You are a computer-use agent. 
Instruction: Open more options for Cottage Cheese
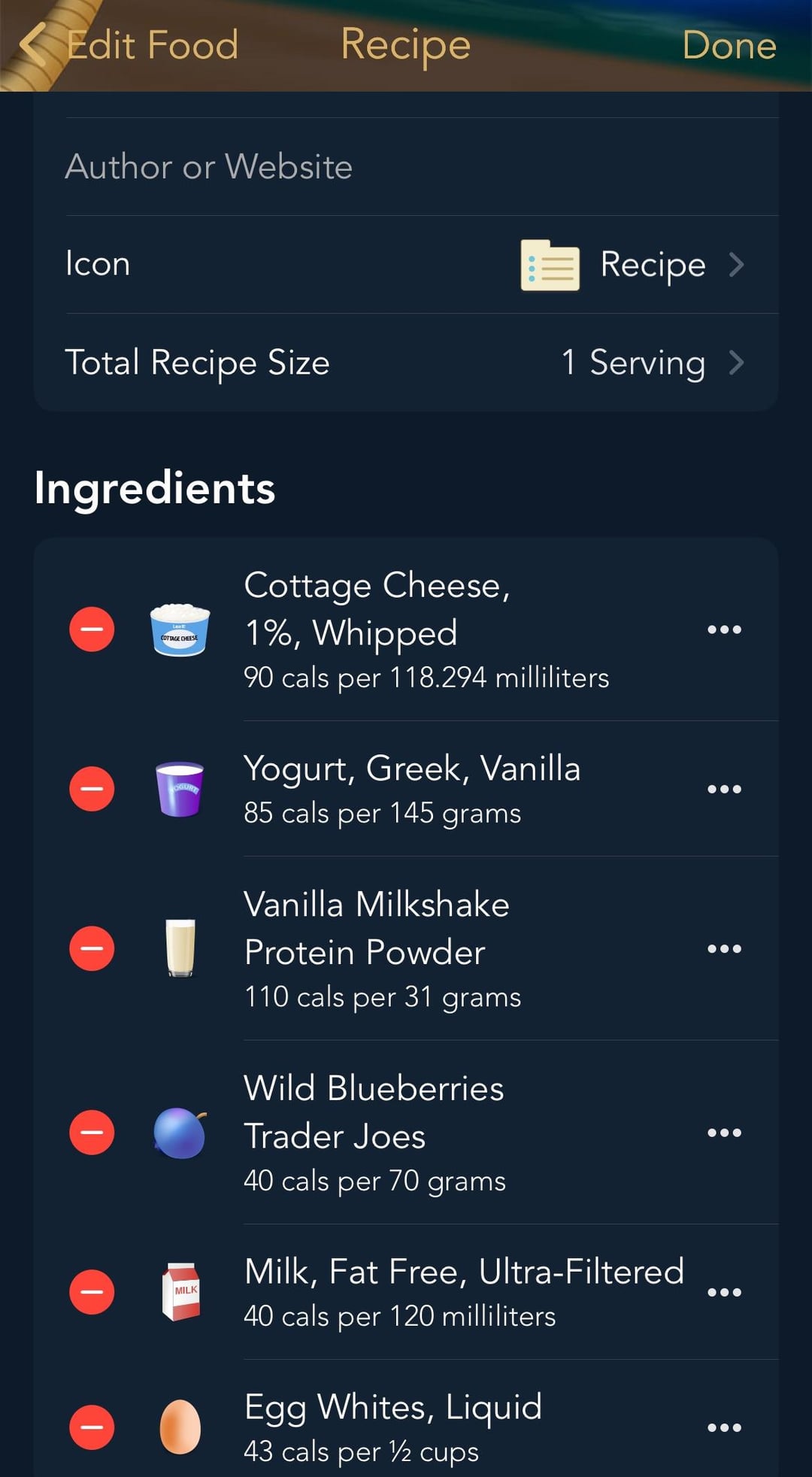point(724,629)
